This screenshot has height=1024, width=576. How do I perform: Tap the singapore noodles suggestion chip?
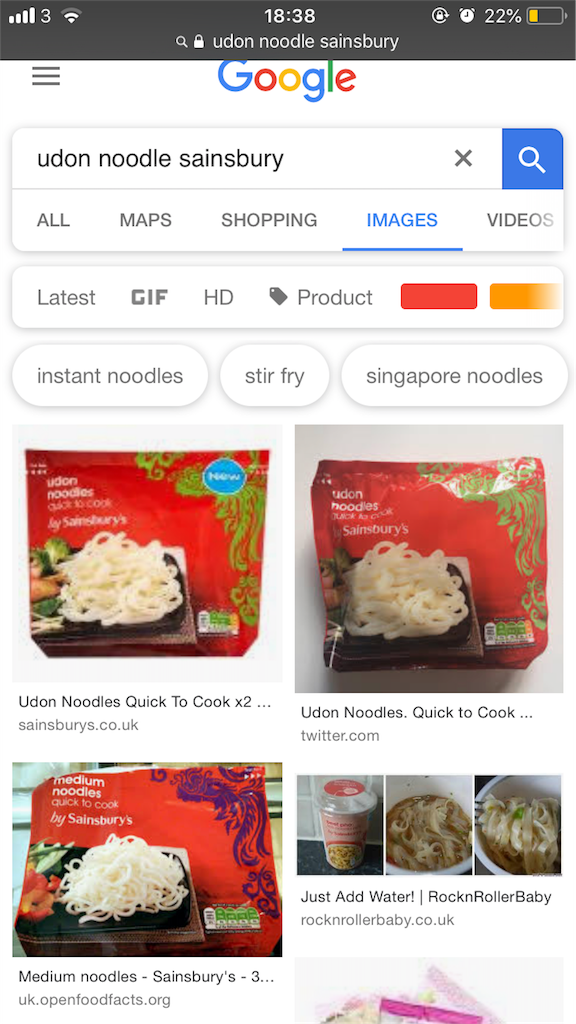[455, 376]
